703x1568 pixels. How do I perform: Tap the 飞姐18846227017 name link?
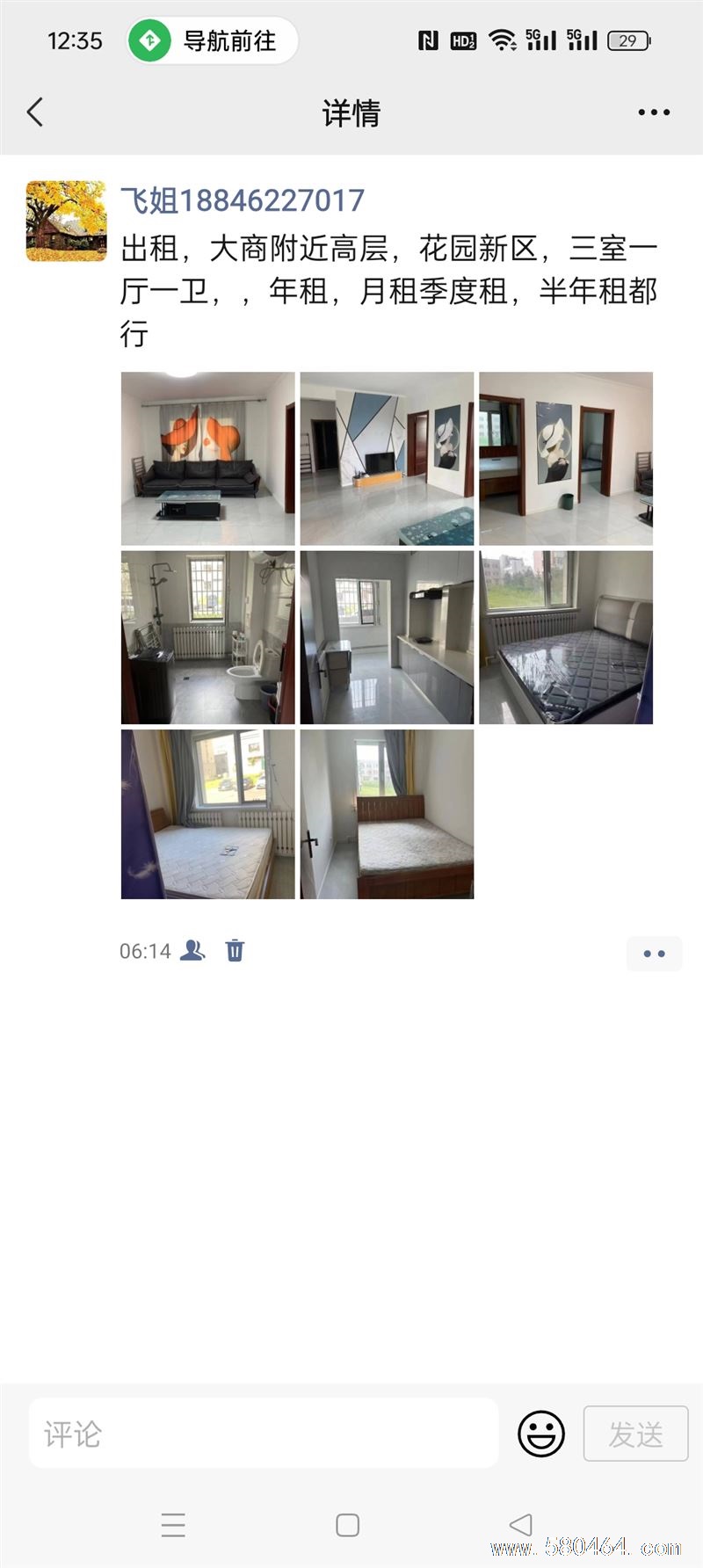point(242,200)
